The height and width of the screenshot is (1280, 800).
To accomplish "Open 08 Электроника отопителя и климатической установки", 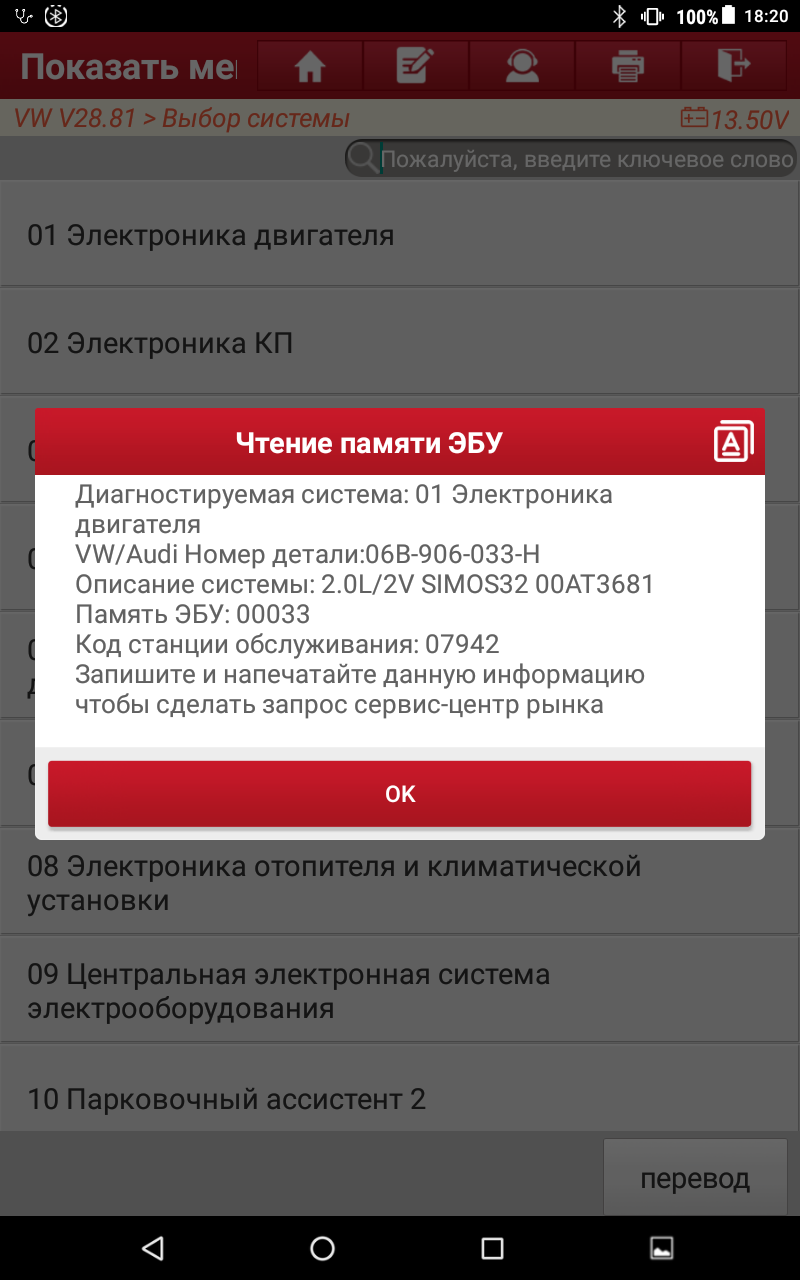I will point(400,882).
